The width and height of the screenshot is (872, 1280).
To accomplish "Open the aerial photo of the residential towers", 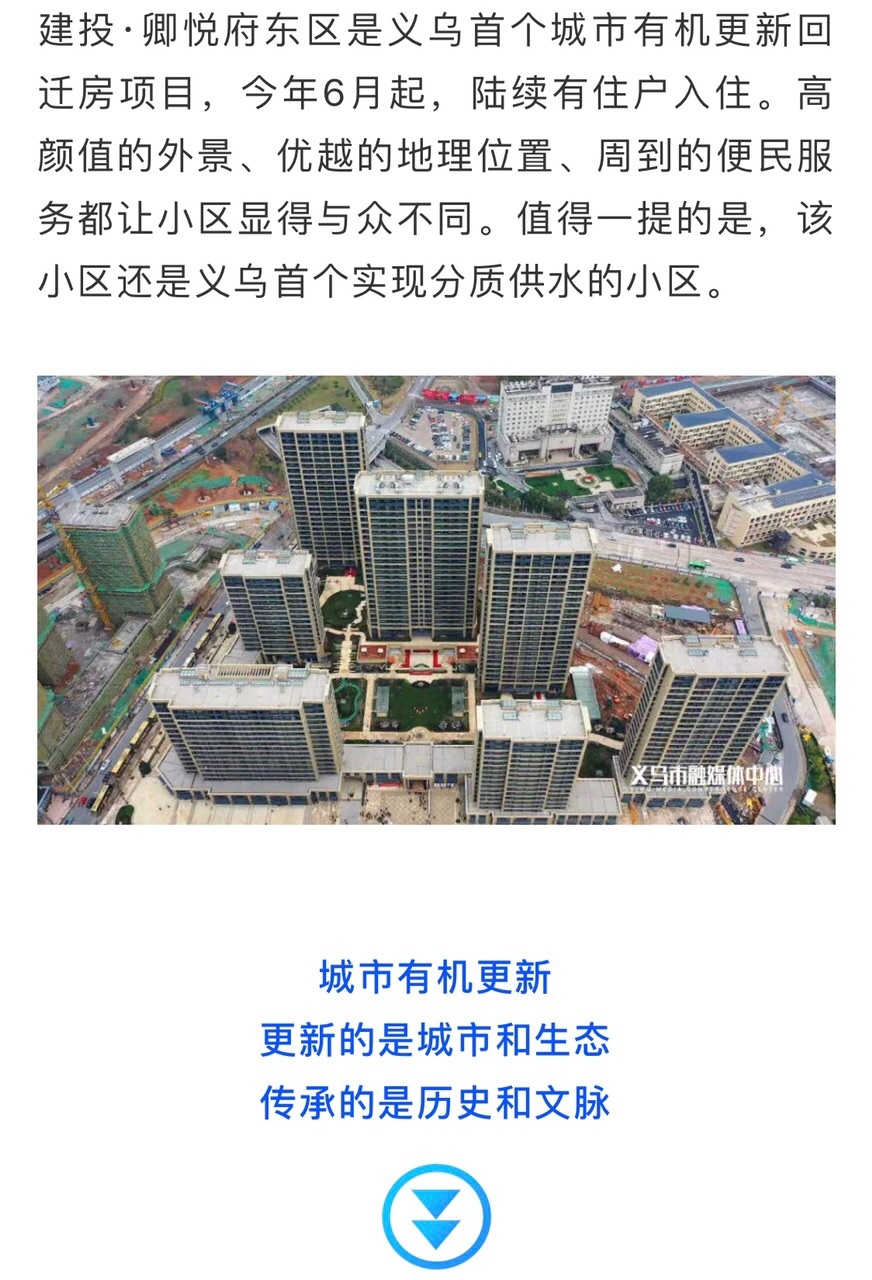I will (x=436, y=600).
